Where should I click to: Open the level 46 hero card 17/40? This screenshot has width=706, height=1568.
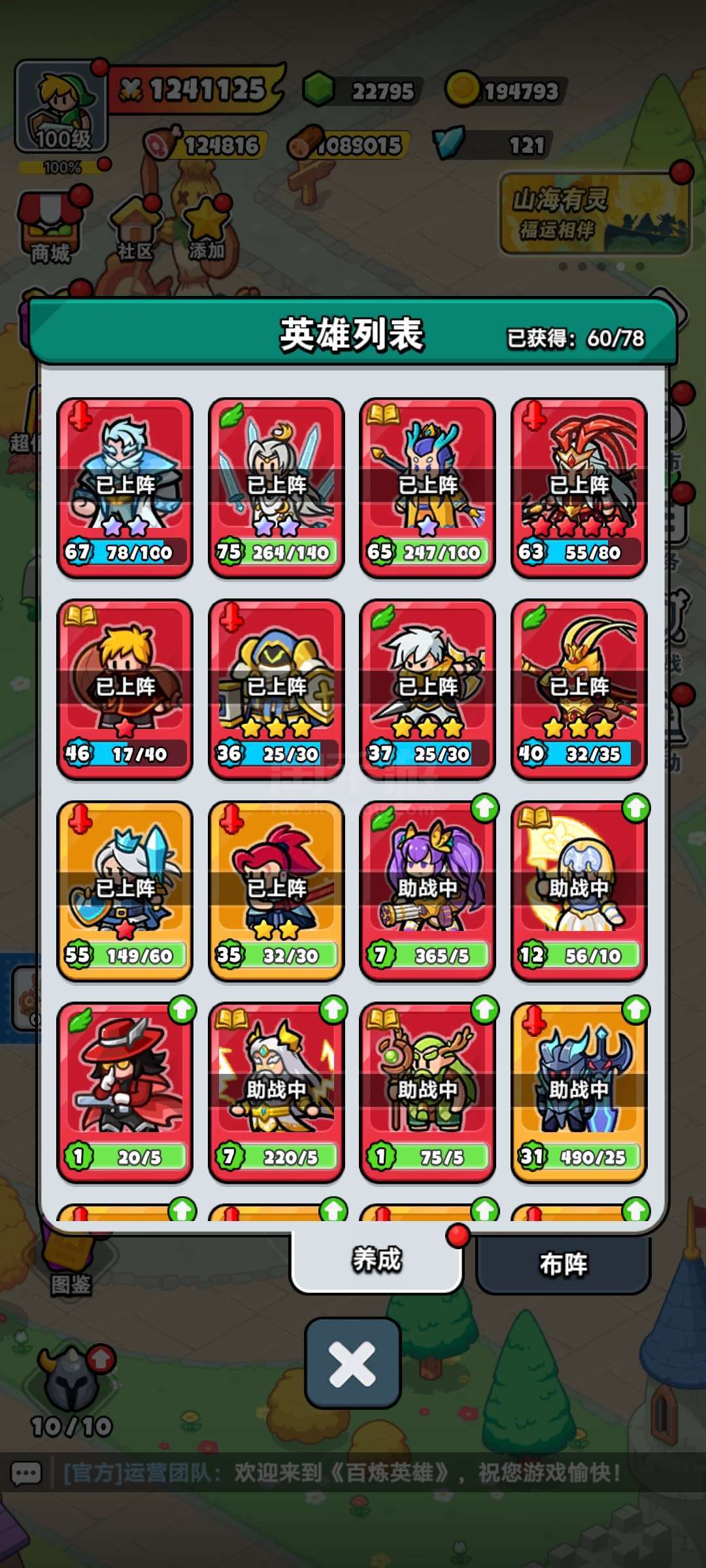point(125,689)
